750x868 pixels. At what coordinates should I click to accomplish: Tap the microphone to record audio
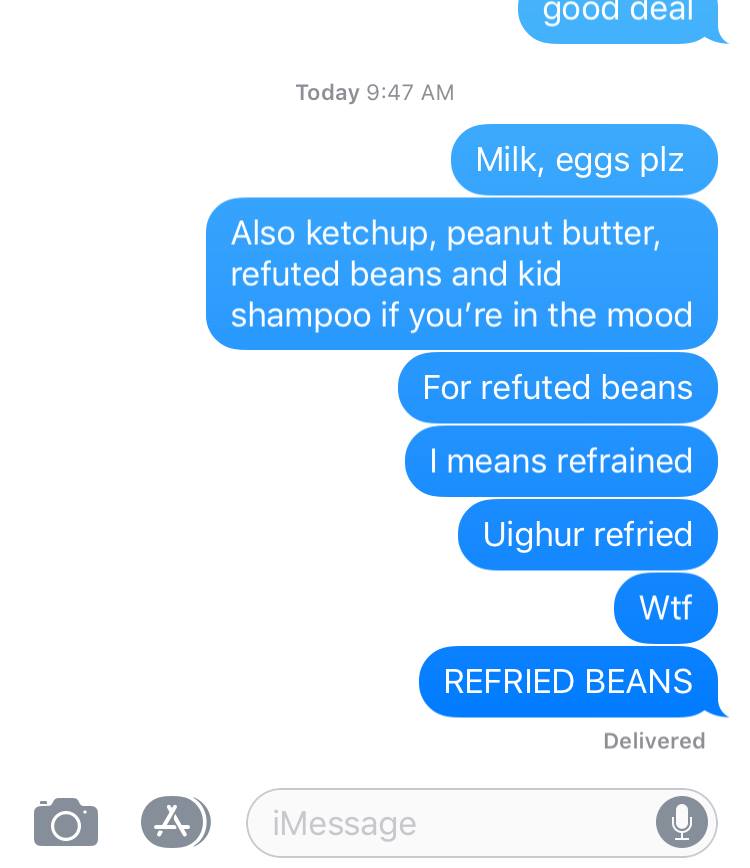682,822
